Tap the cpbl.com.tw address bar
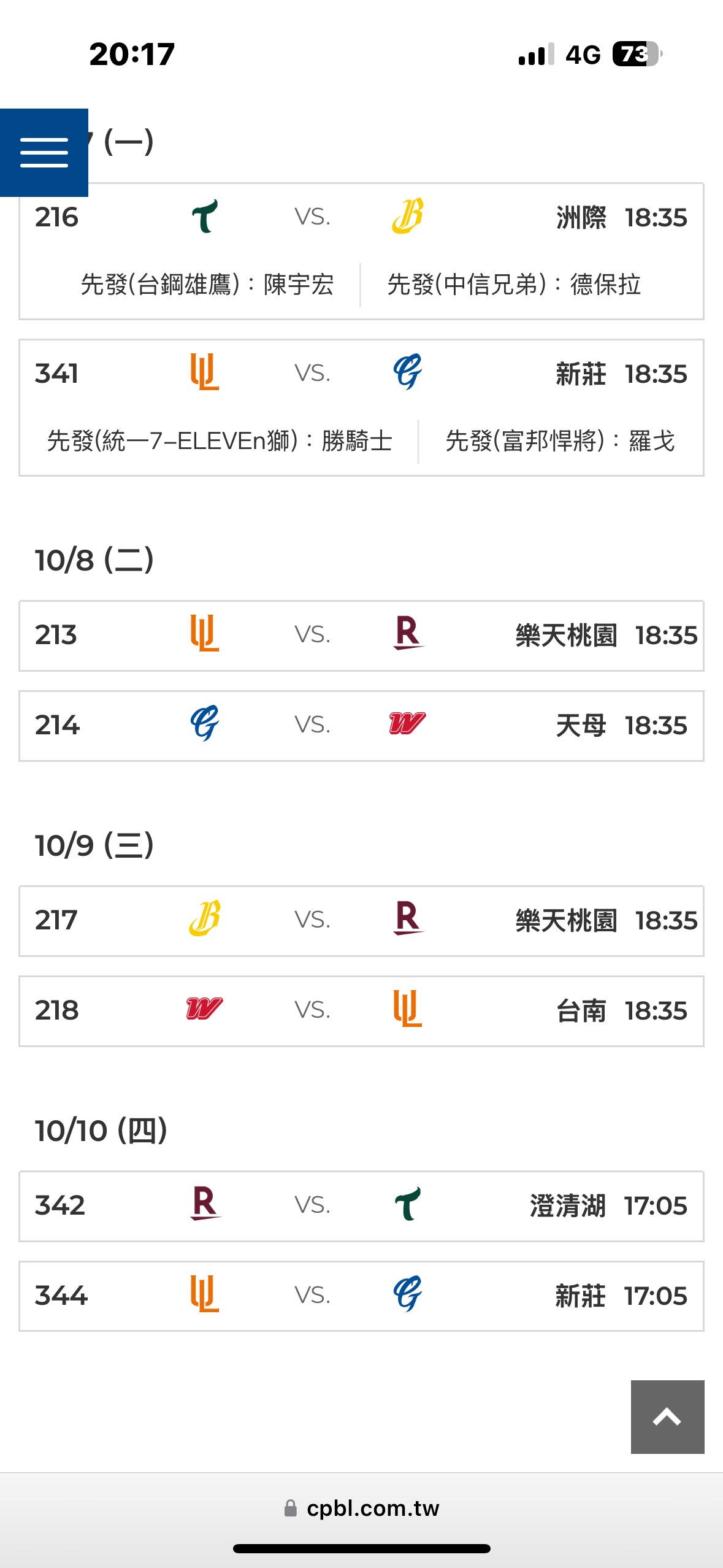This screenshot has width=723, height=1568. (362, 1508)
